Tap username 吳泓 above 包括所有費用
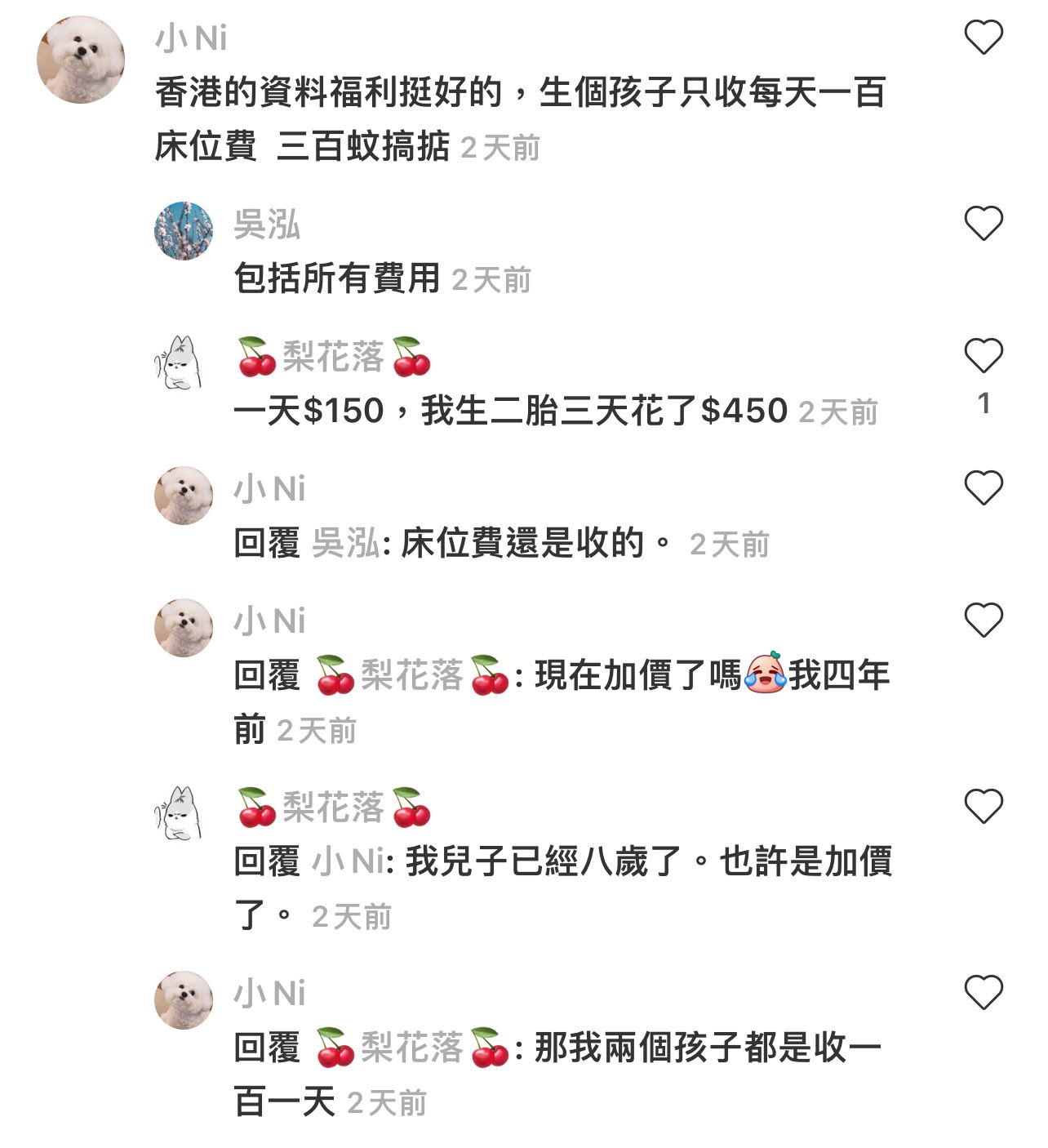1048x1148 pixels. click(x=267, y=225)
